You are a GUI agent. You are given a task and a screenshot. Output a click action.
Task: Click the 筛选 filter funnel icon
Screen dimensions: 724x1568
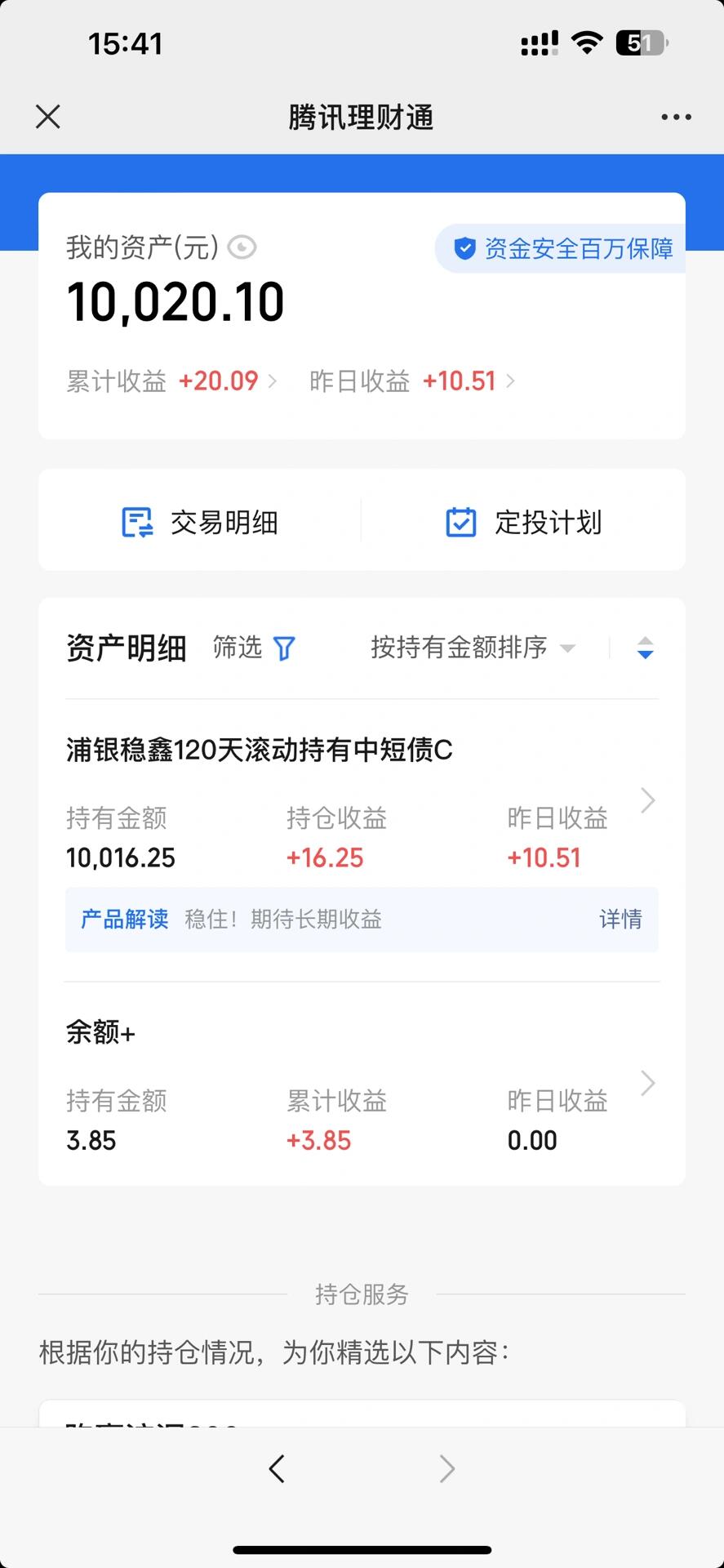283,648
